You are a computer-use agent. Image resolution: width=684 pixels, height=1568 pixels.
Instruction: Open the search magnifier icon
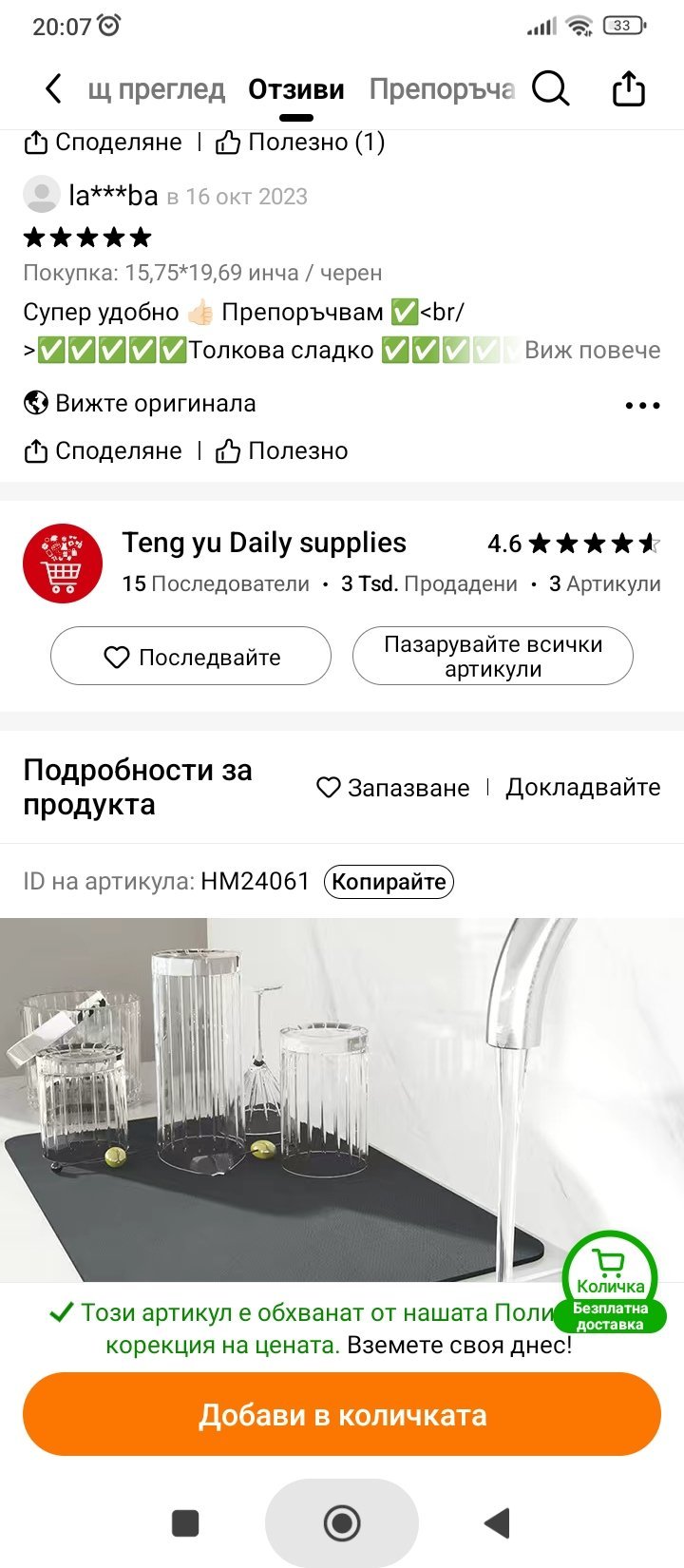pyautogui.click(x=550, y=89)
